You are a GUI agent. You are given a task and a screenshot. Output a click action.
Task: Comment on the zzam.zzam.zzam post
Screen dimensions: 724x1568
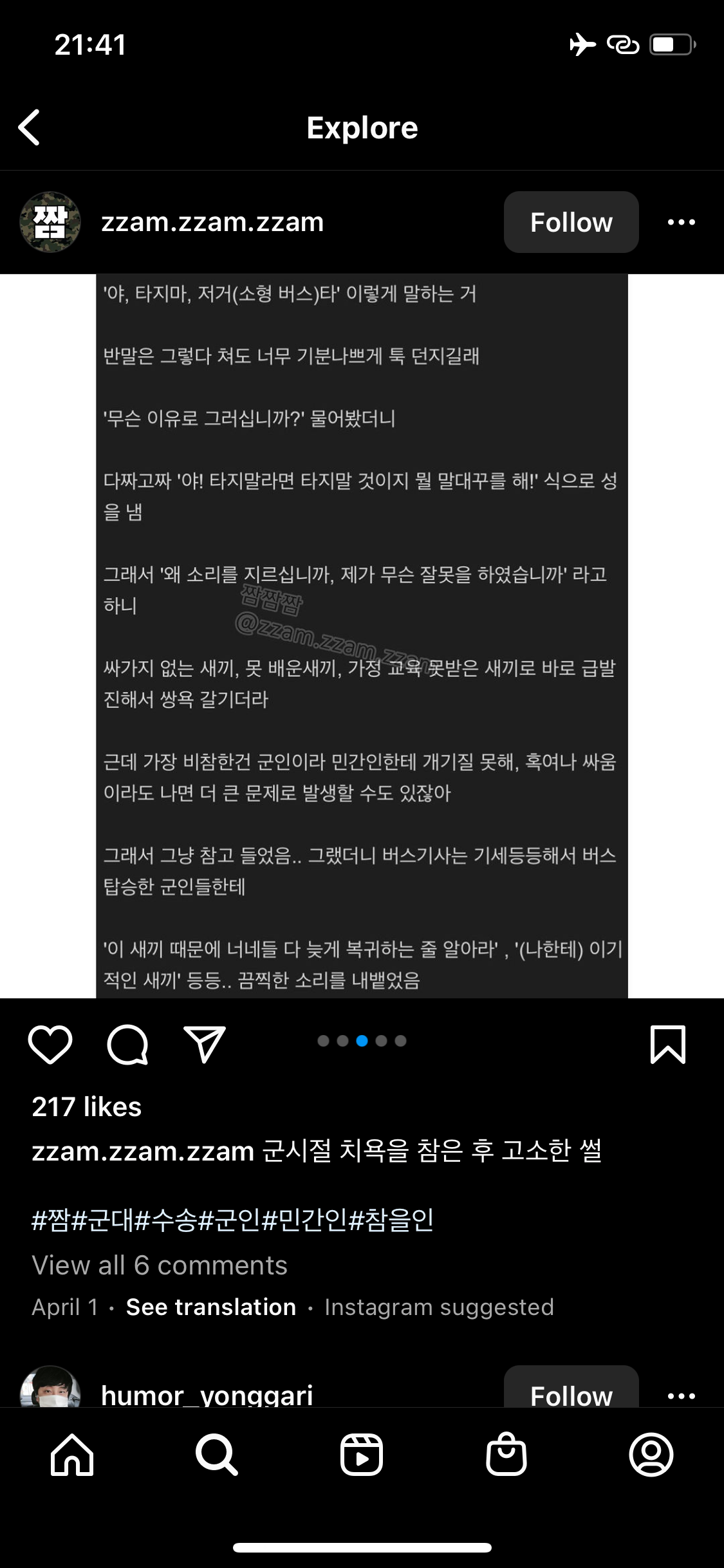coord(127,1044)
